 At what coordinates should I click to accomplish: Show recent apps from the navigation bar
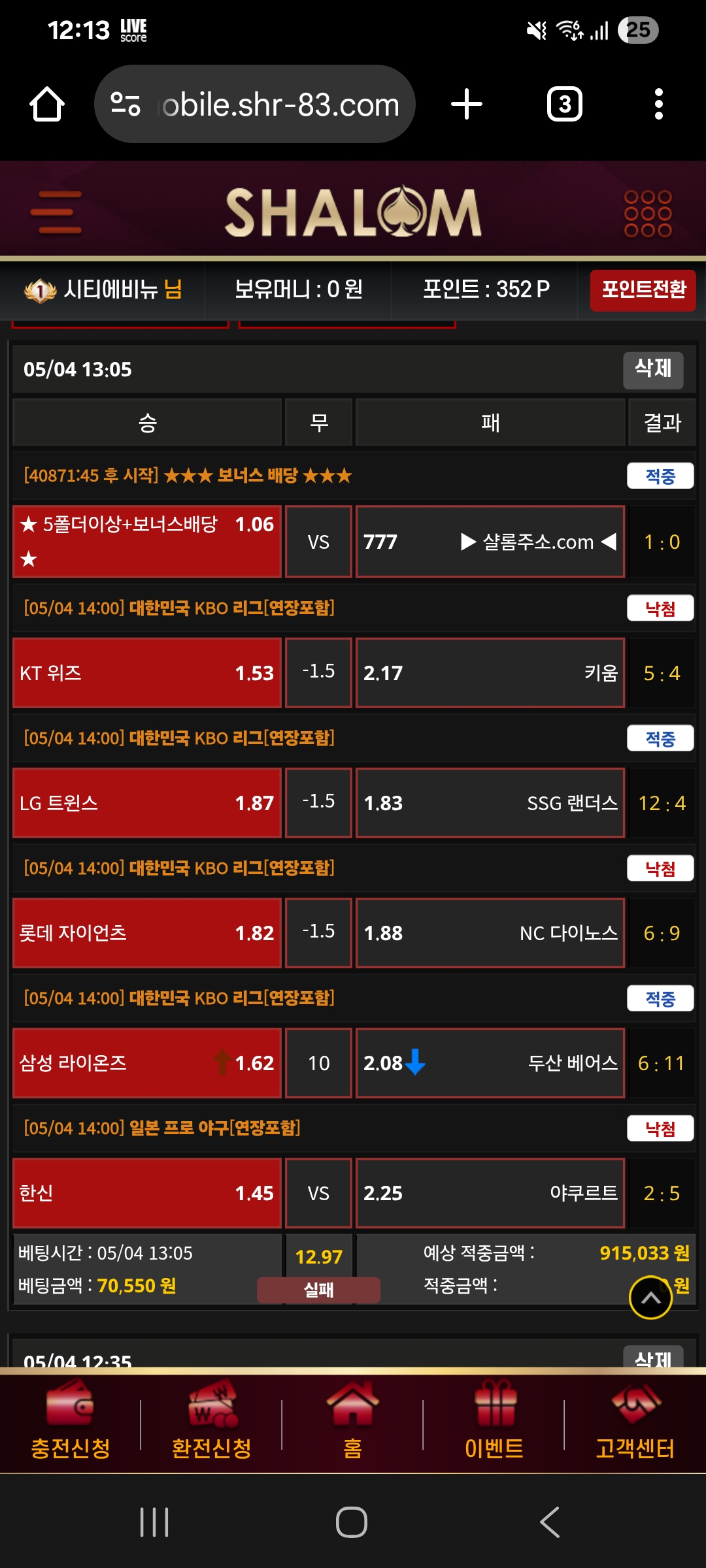[155, 1522]
